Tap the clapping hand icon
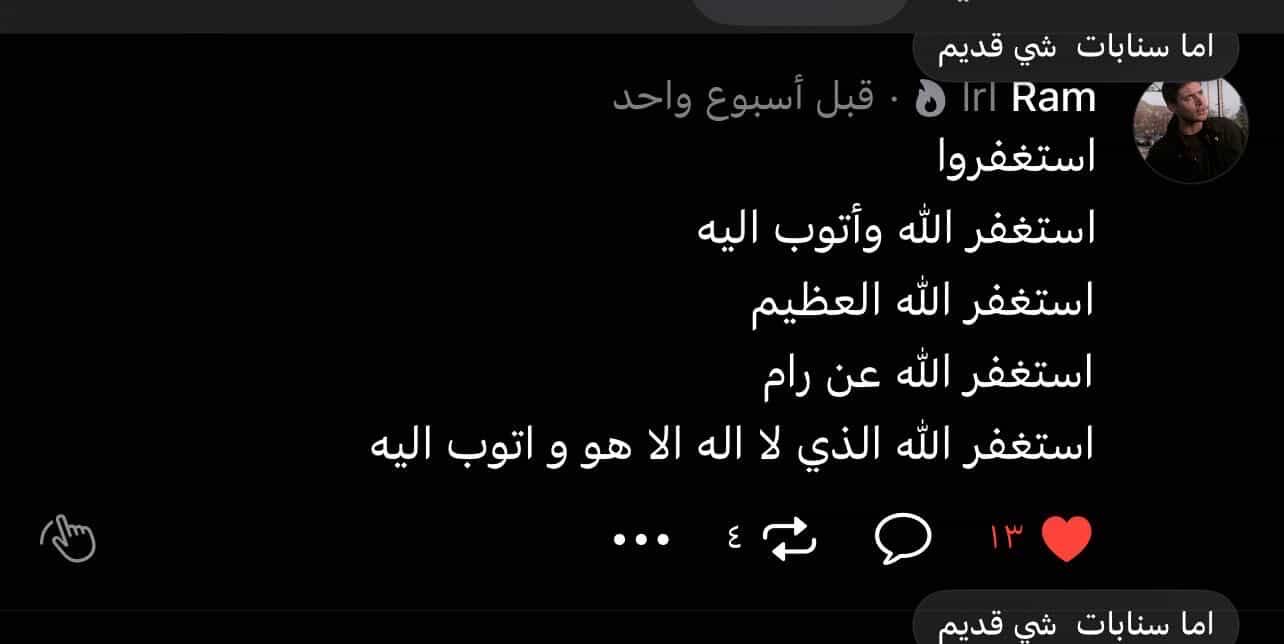Image resolution: width=1284 pixels, height=644 pixels. [68, 540]
